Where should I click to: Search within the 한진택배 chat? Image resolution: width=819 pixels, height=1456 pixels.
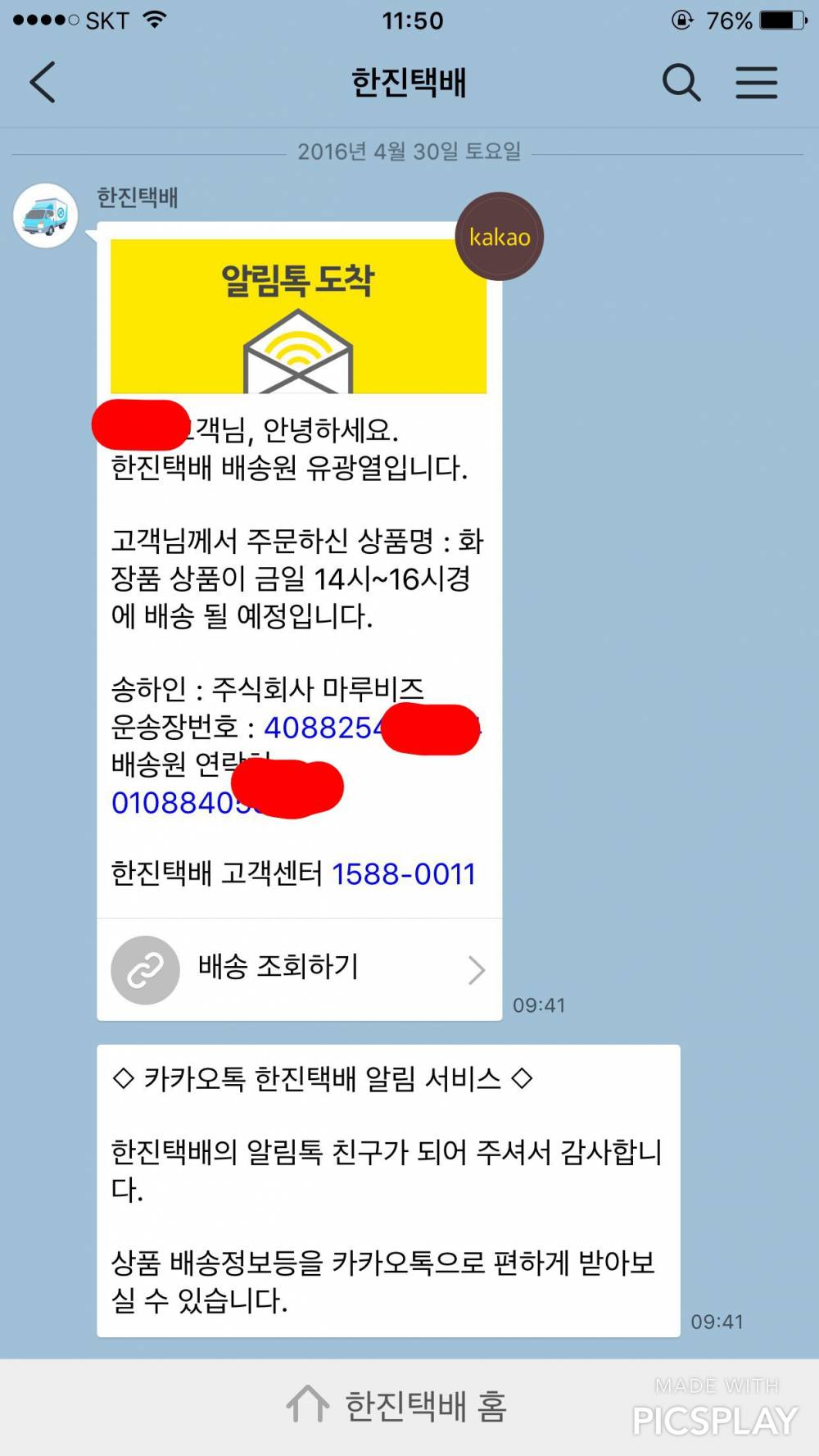click(681, 83)
